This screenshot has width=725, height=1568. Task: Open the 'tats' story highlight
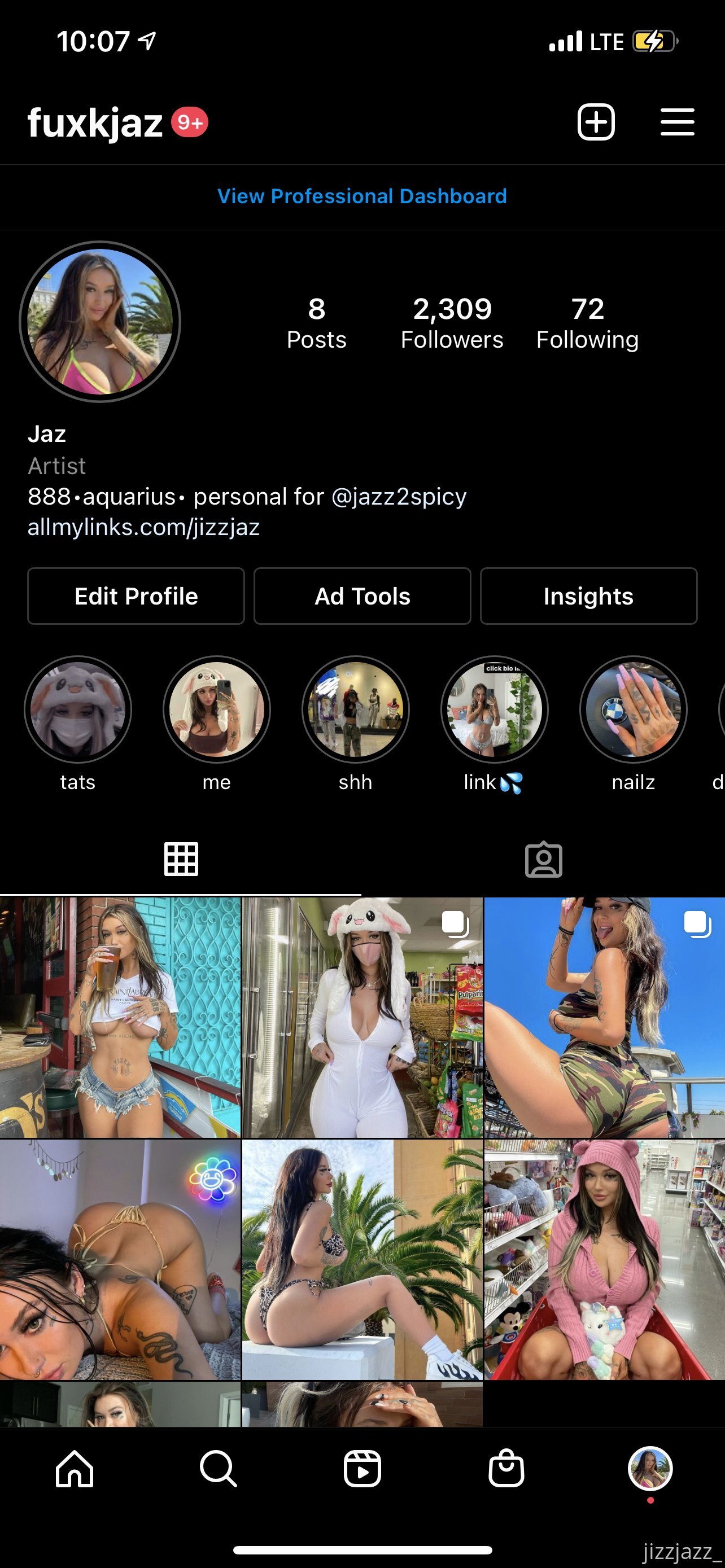click(78, 709)
